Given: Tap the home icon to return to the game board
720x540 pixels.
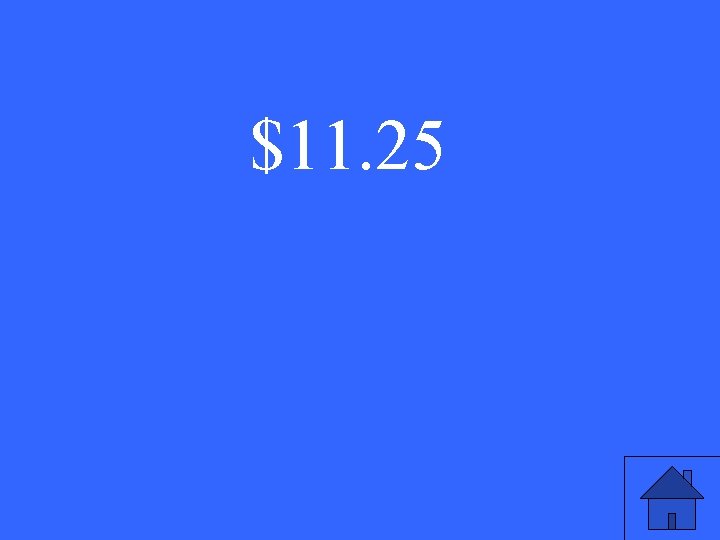Looking at the screenshot, I should [672, 498].
